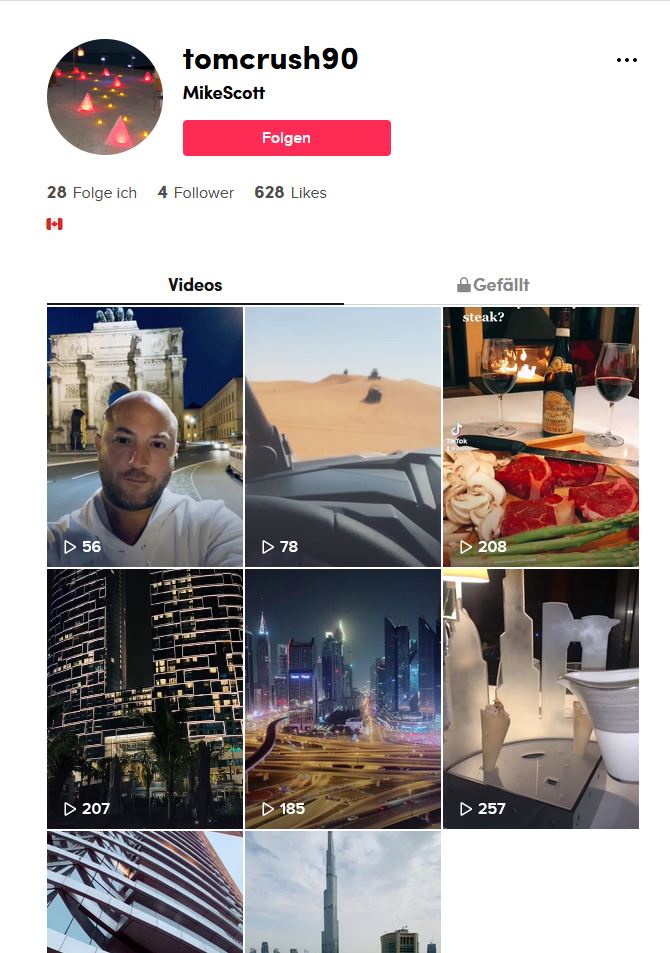Viewport: 670px width, 953px height.
Task: View the 4 Follower list
Action: pos(196,193)
